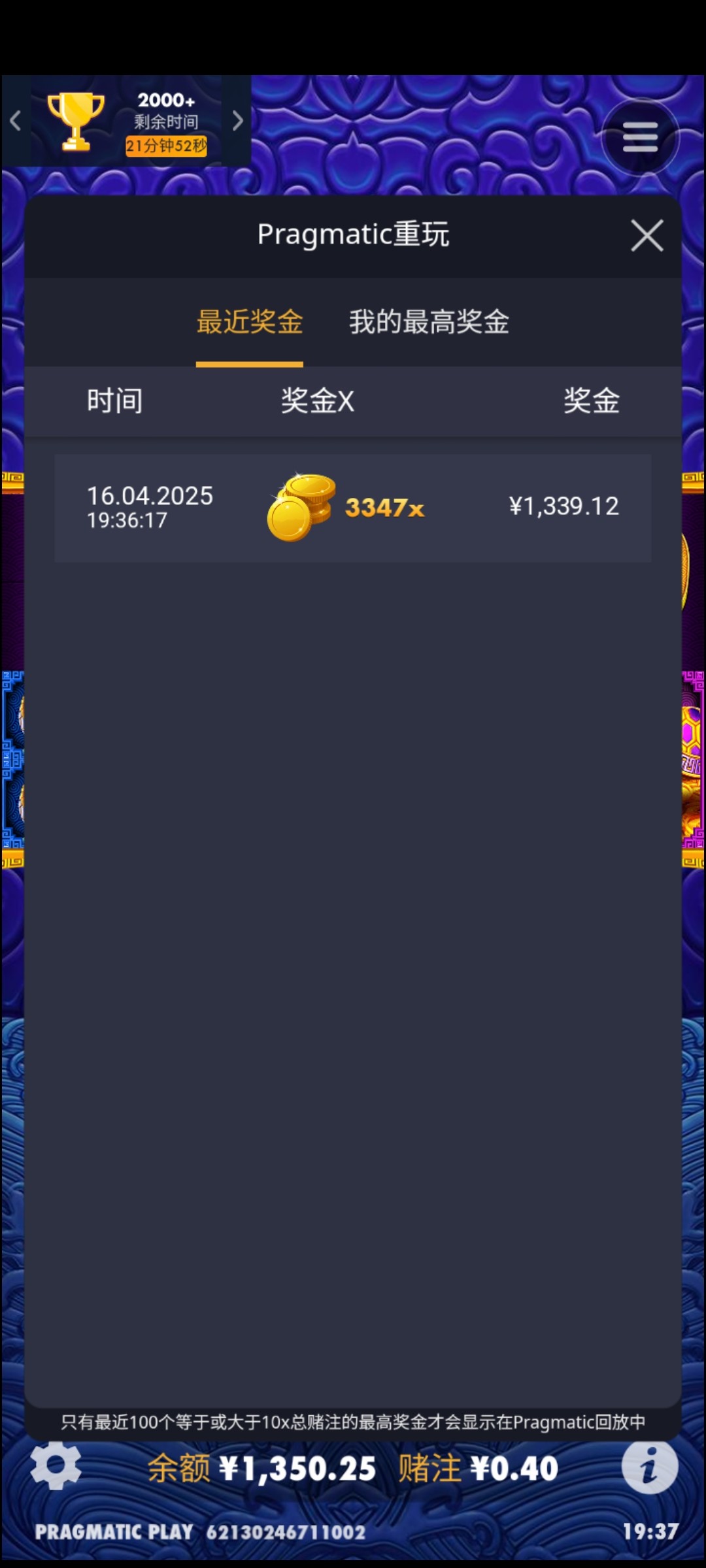Image resolution: width=706 pixels, height=1568 pixels.
Task: Open the 2000+ trophy tournament banner
Action: [x=127, y=122]
